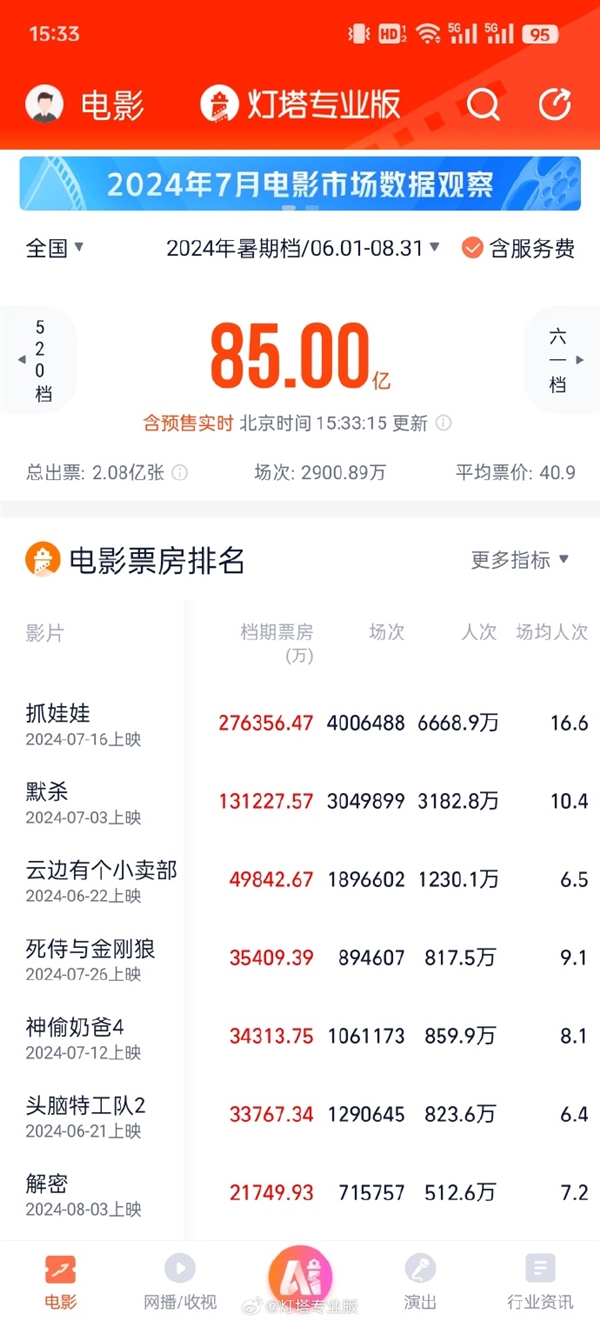Switch to the 网播/收视 tab
This screenshot has width=600, height=1320.
(x=180, y=1282)
